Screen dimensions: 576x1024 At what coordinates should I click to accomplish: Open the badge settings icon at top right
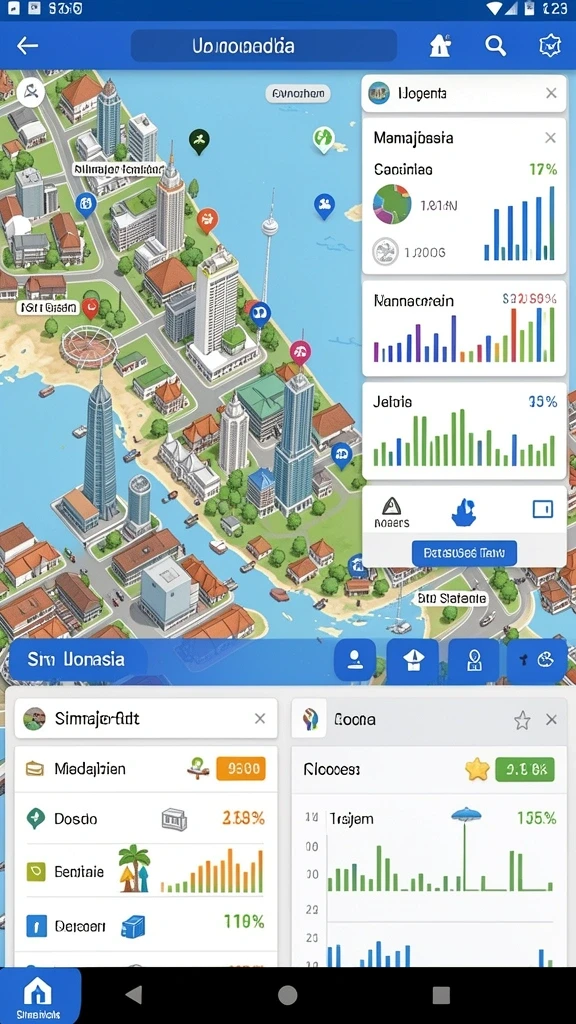pyautogui.click(x=550, y=46)
